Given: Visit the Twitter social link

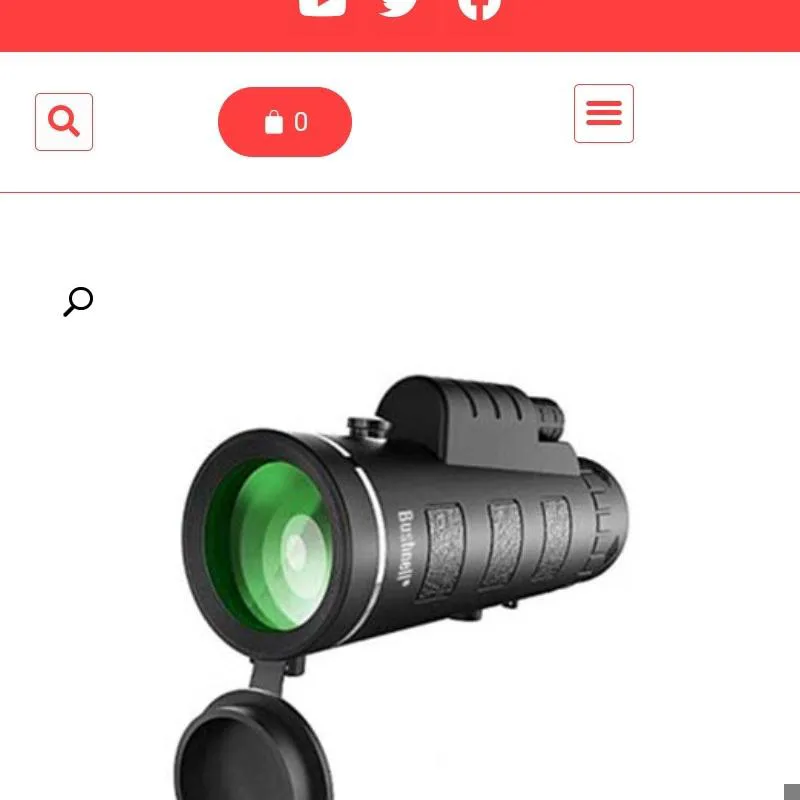Looking at the screenshot, I should pos(398,6).
